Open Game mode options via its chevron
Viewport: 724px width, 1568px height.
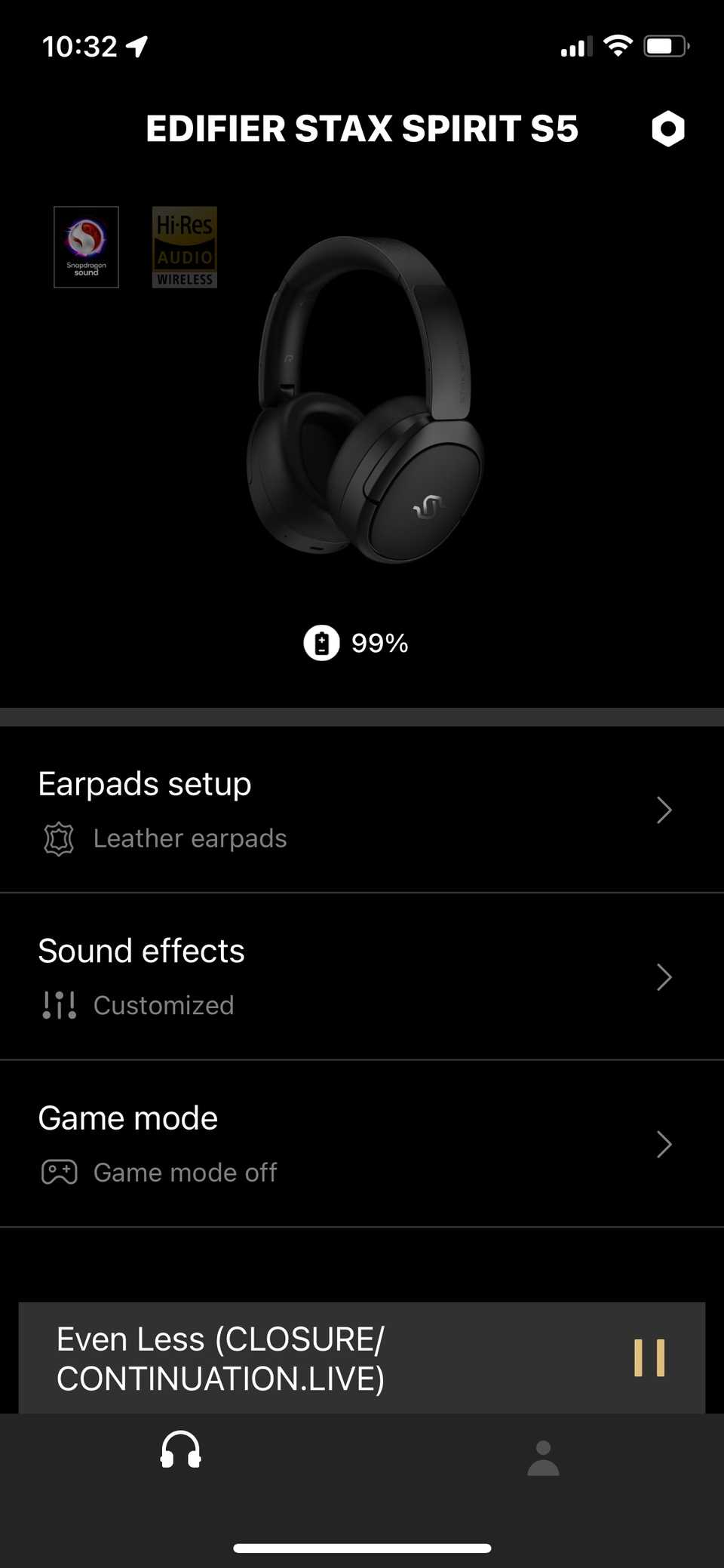(663, 1144)
